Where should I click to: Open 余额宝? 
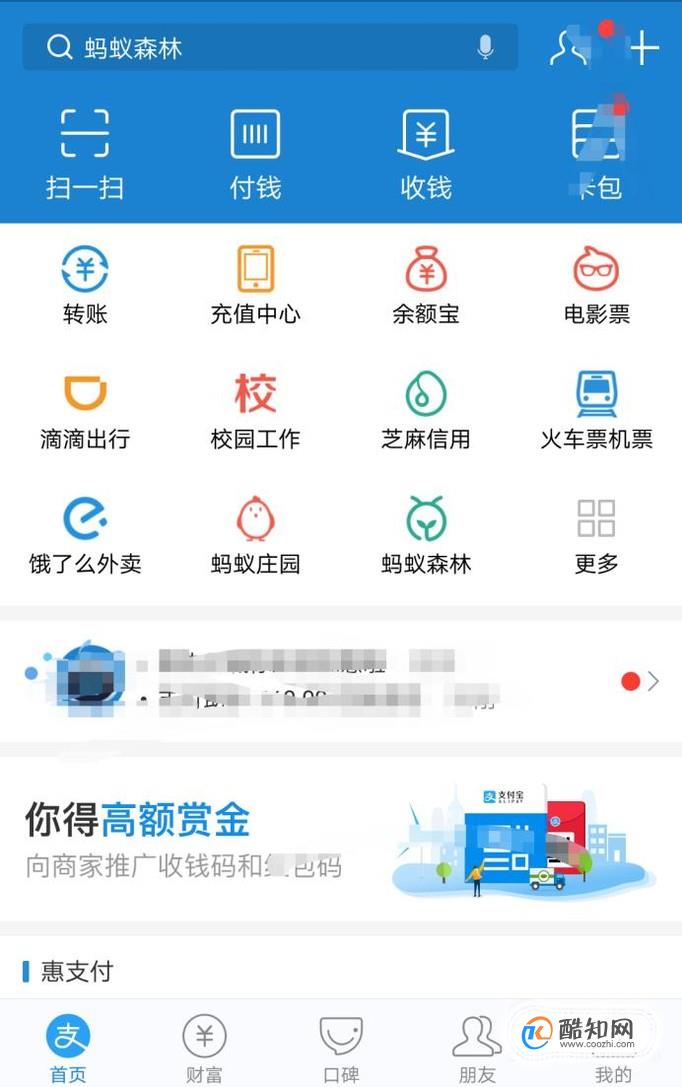click(x=426, y=284)
